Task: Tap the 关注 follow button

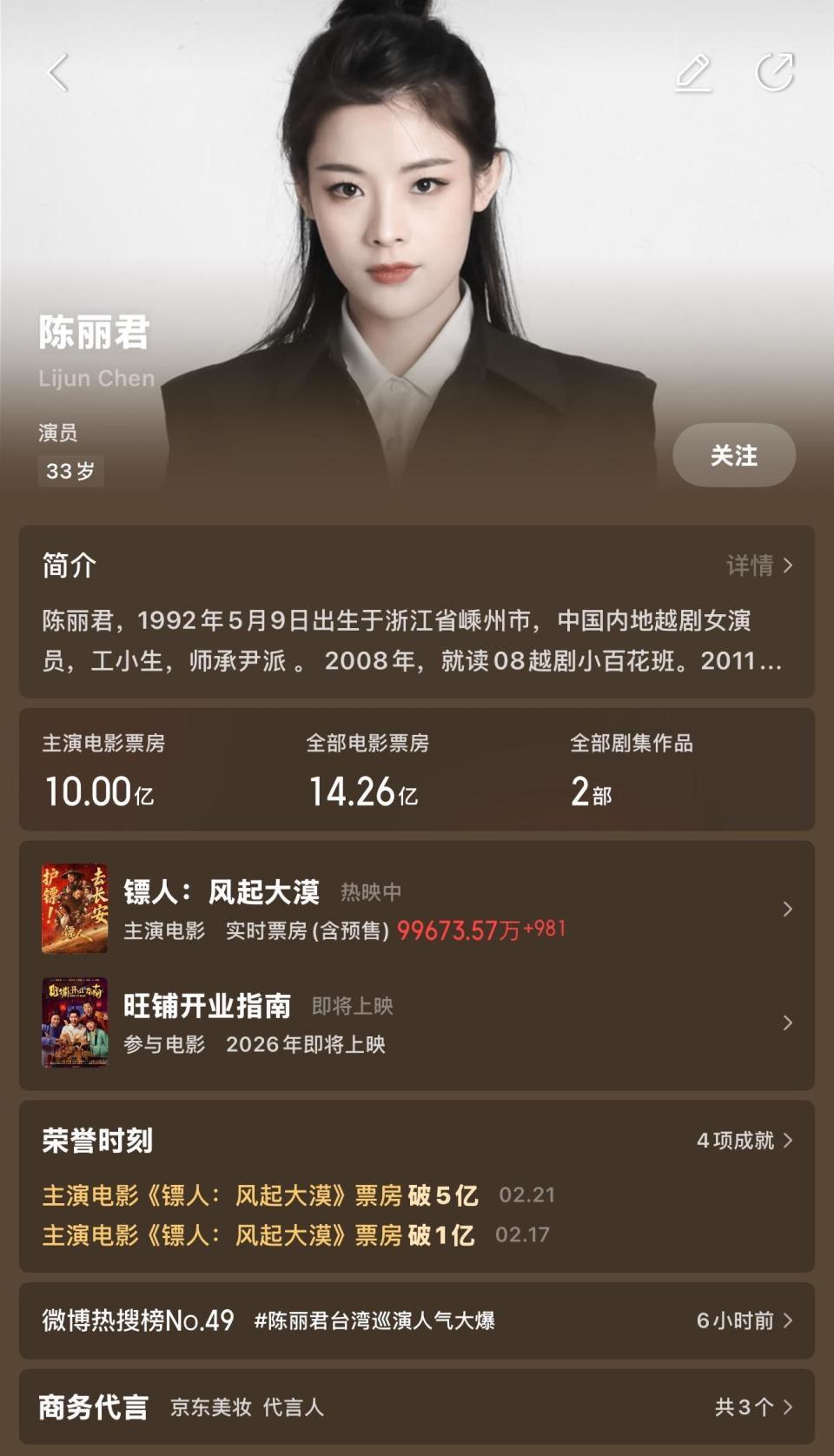Action: pos(733,454)
